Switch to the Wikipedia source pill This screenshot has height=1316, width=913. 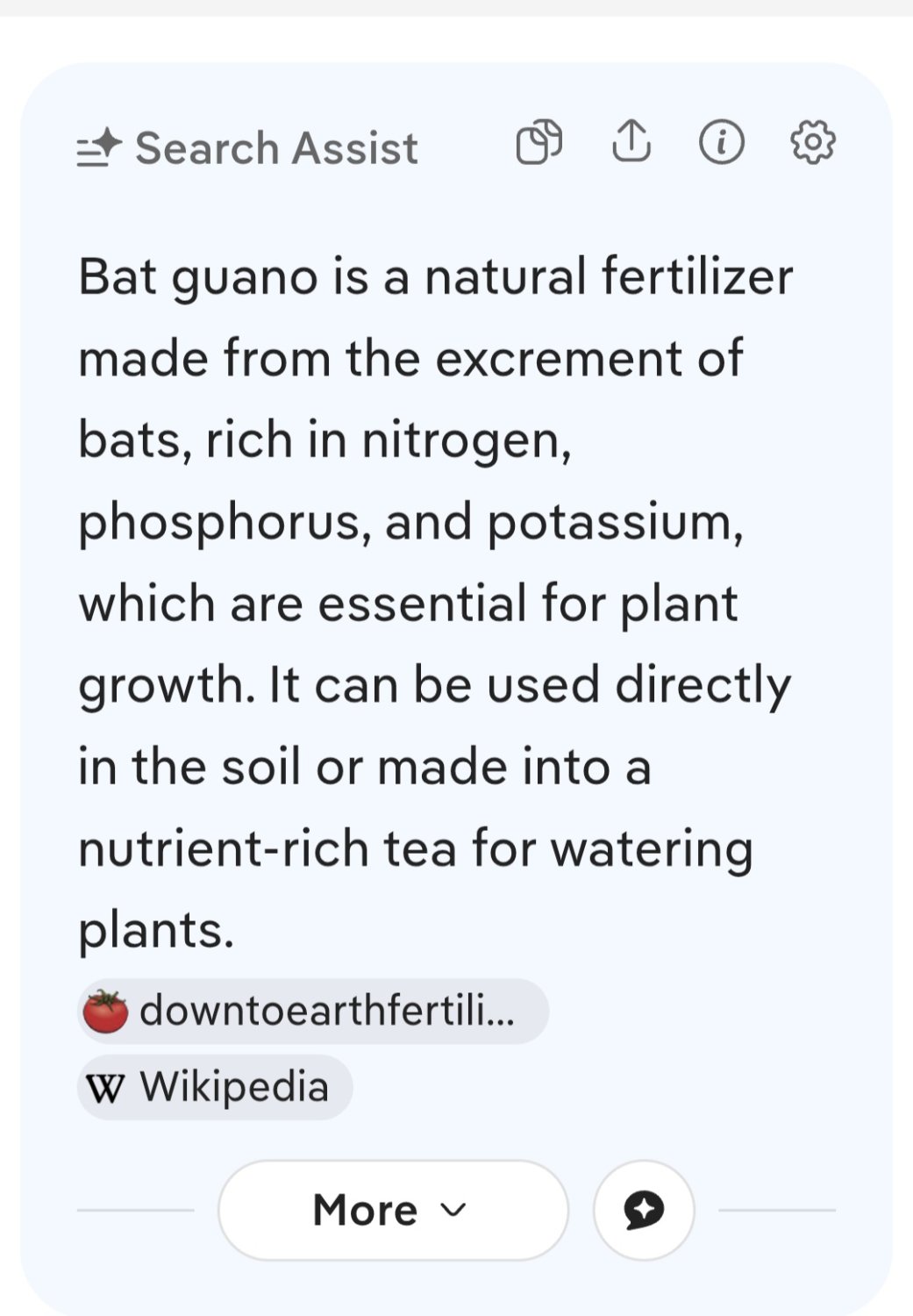tap(213, 1087)
